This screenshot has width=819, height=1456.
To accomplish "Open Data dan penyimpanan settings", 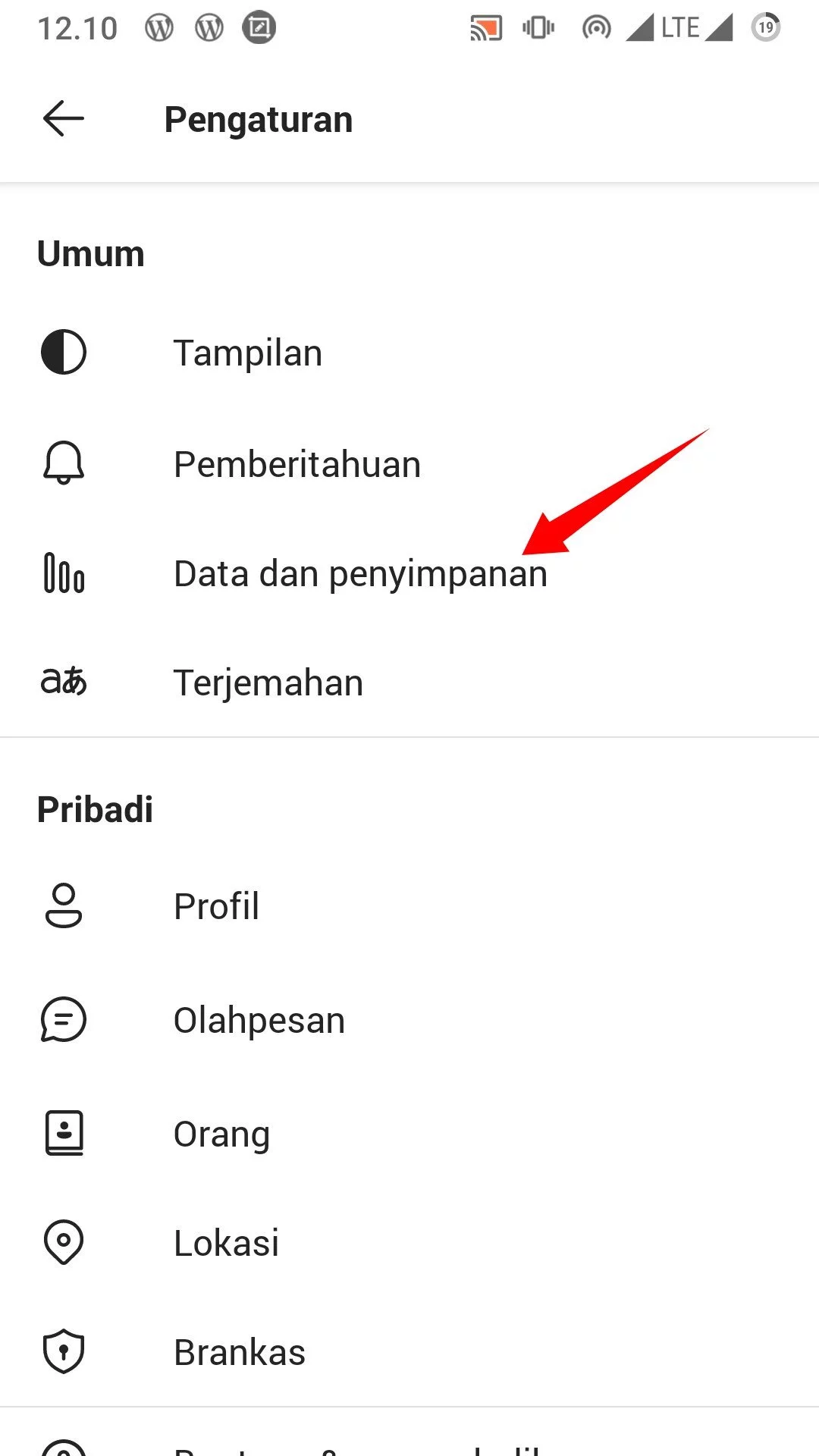I will point(360,574).
